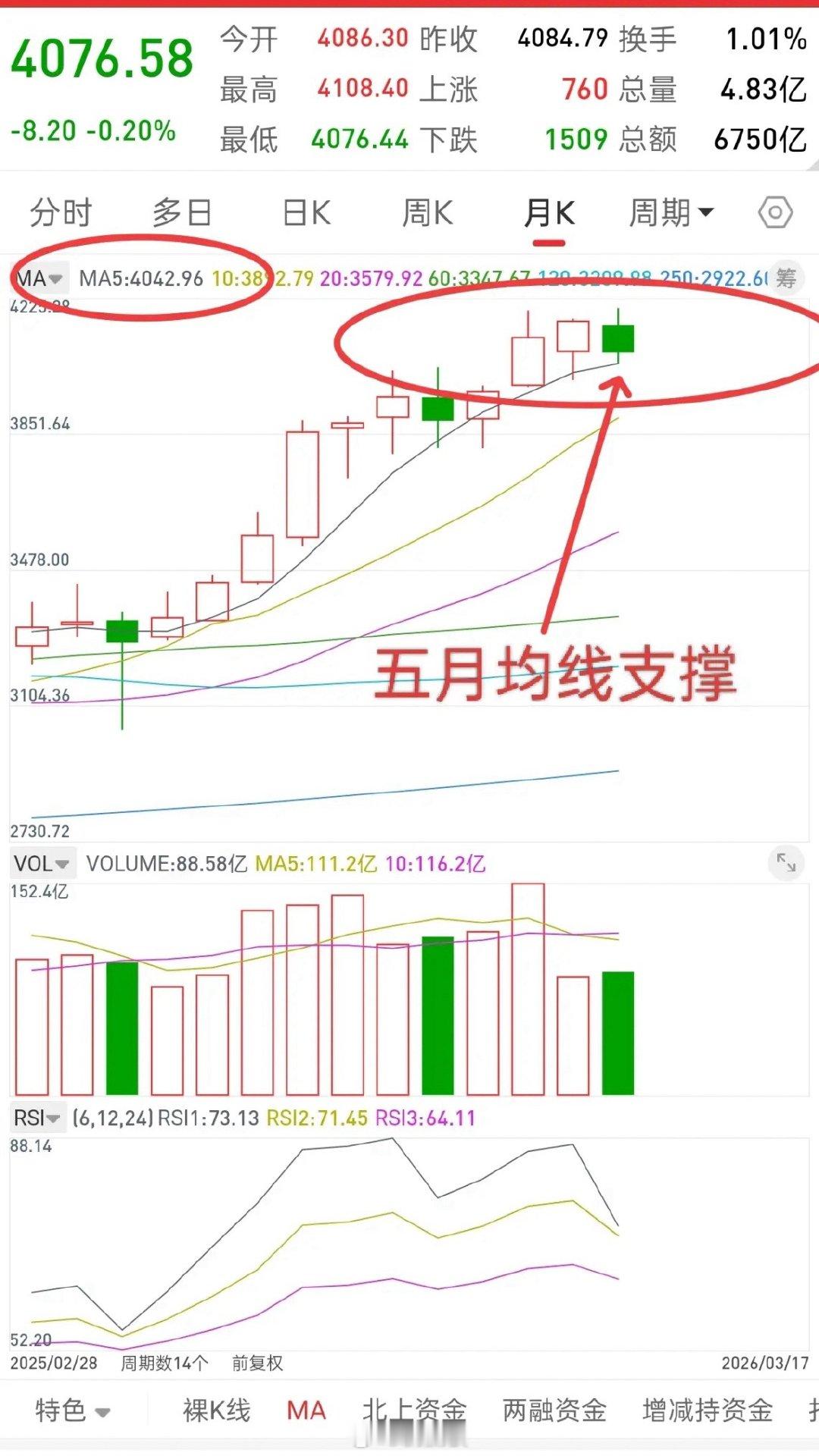Open the chart settings gear icon
The image size is (819, 1456).
pyautogui.click(x=774, y=212)
